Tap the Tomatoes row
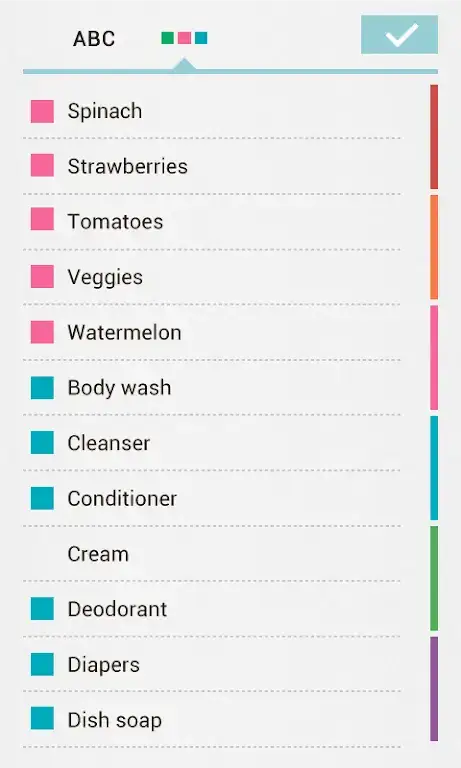The image size is (461, 768). tap(212, 222)
